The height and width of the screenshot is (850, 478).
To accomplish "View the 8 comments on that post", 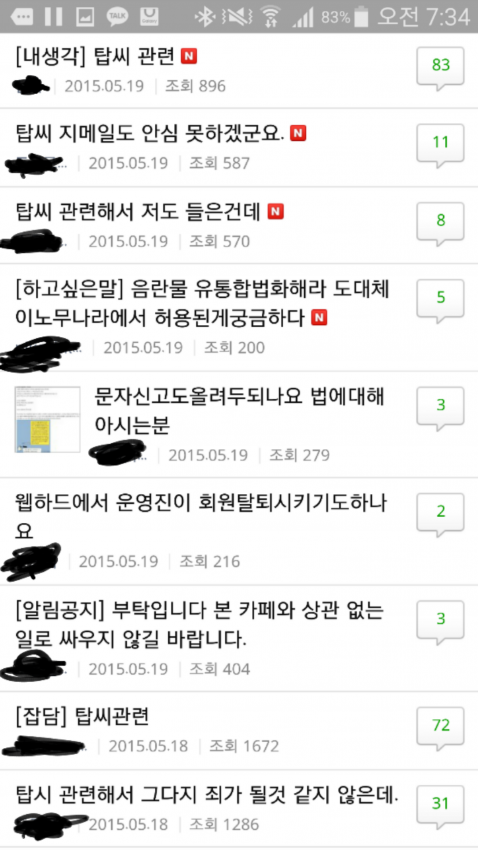I will coord(440,224).
